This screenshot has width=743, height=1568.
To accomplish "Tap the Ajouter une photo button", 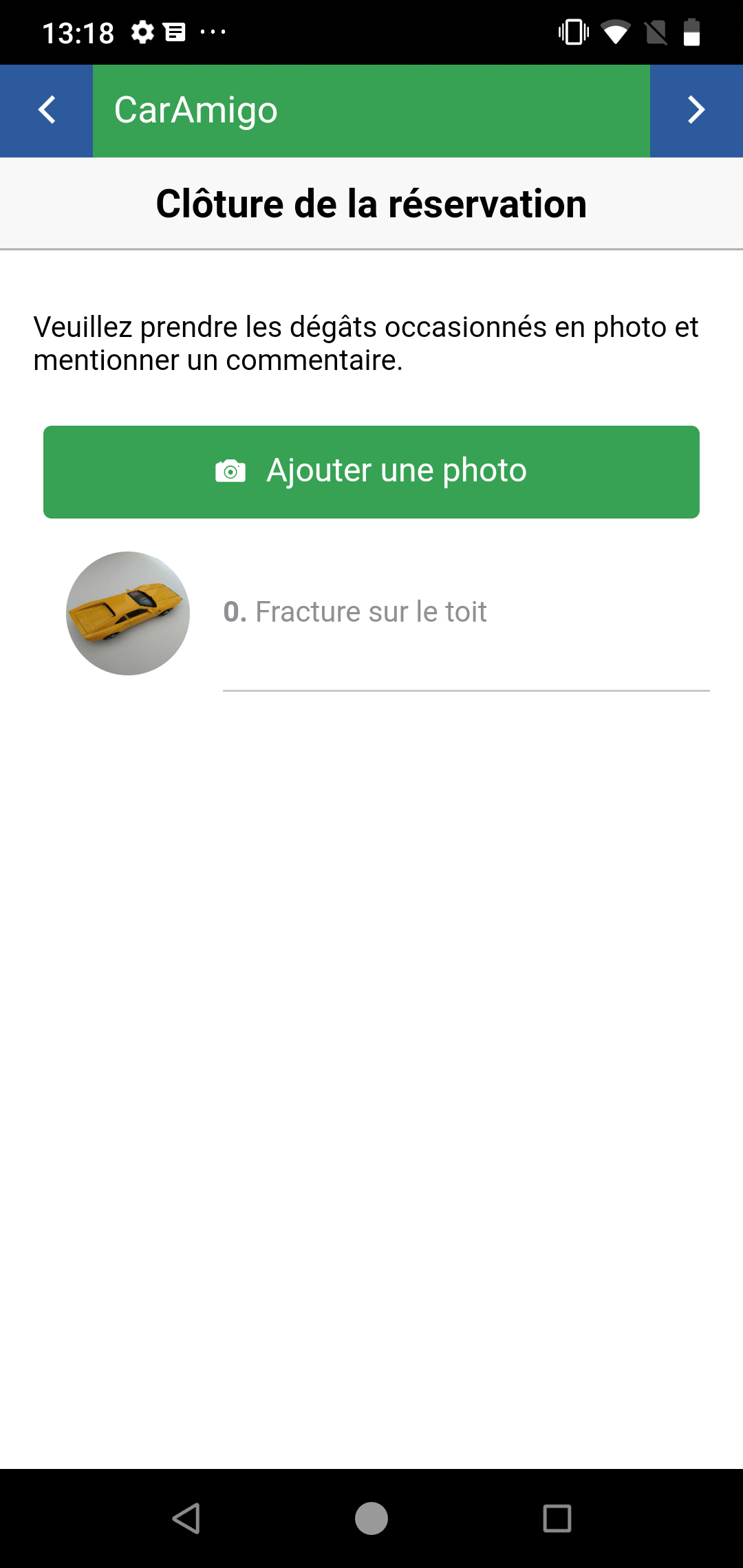I will coord(371,472).
